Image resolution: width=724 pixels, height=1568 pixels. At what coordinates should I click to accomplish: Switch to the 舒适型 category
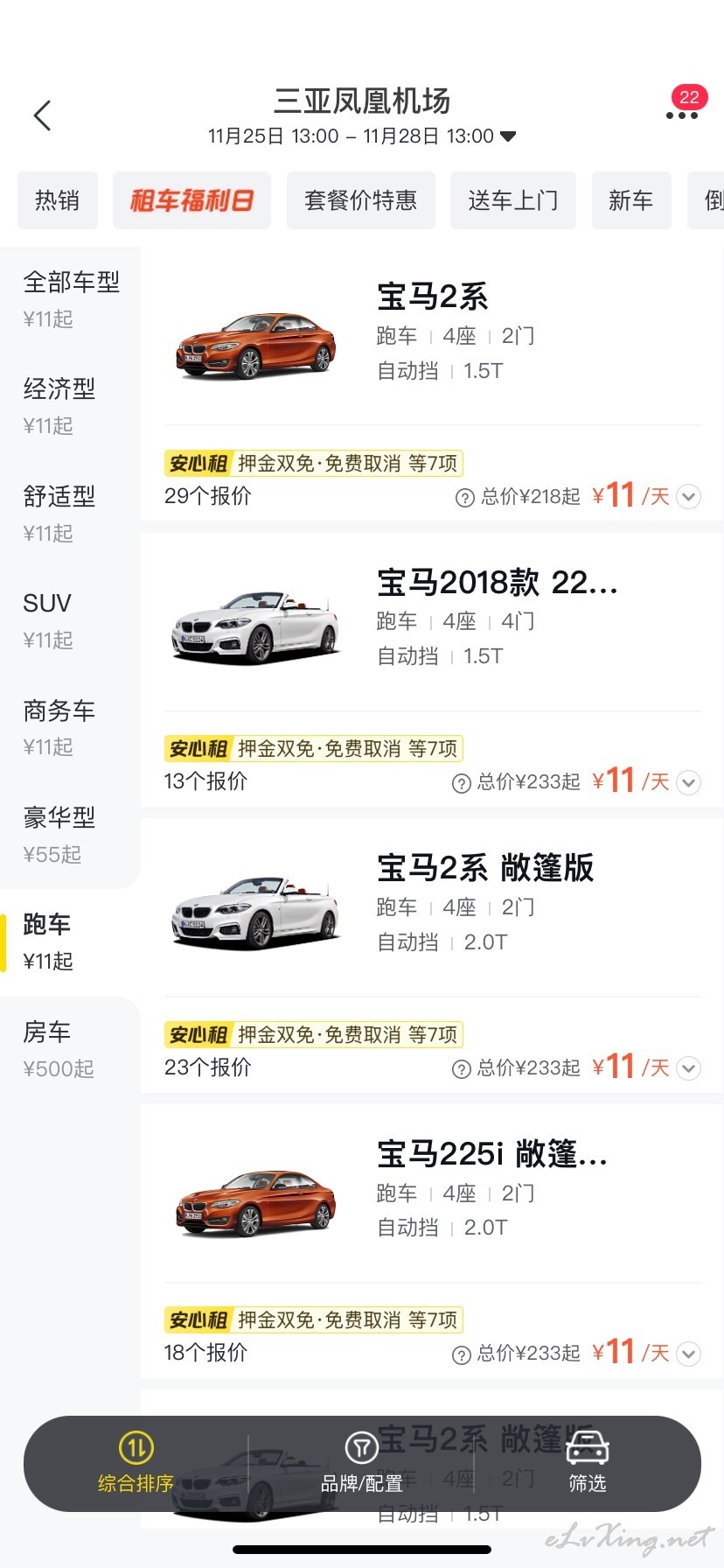coord(70,514)
